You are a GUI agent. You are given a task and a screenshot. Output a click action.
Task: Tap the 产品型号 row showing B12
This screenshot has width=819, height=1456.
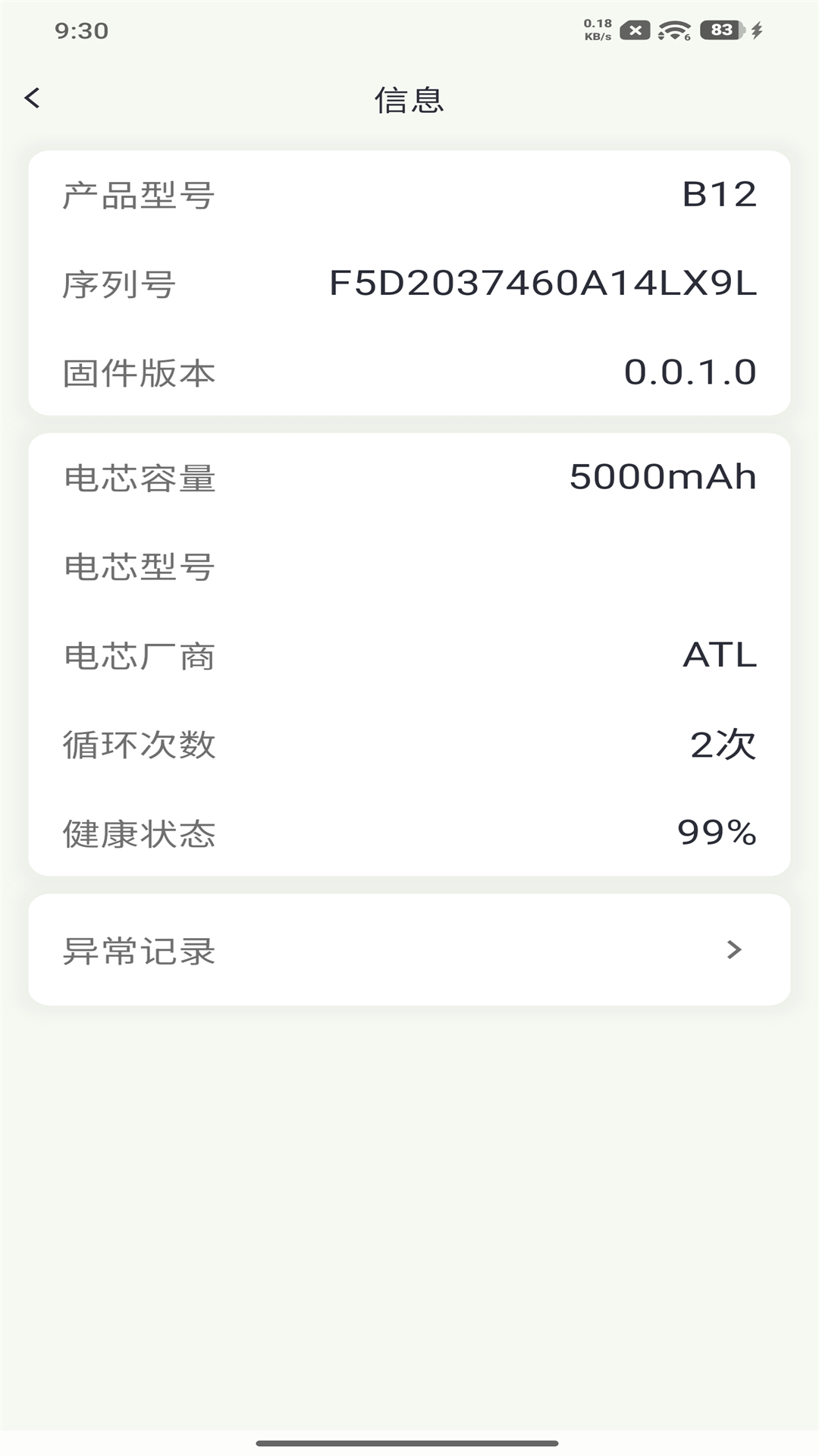(409, 194)
